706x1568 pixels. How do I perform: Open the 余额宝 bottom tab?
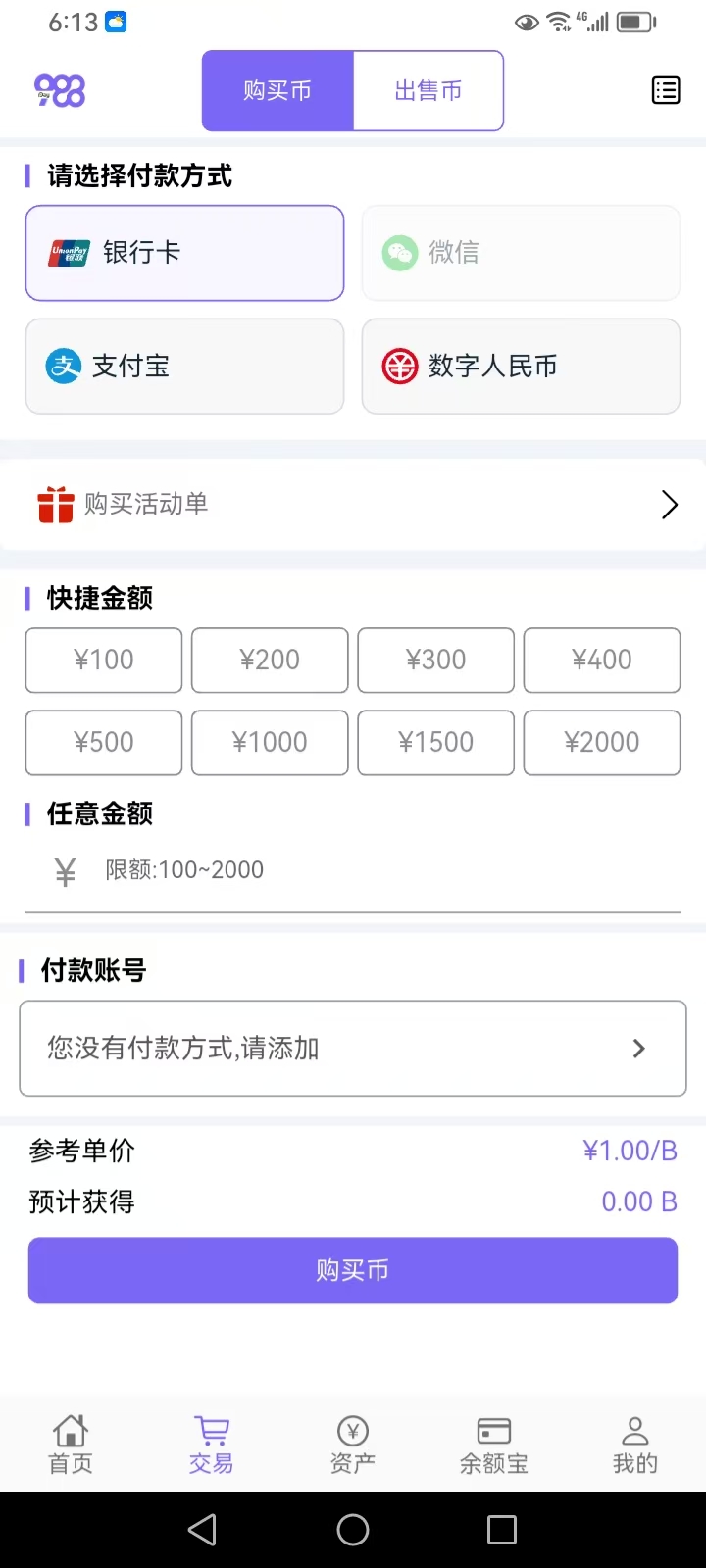pyautogui.click(x=494, y=1444)
